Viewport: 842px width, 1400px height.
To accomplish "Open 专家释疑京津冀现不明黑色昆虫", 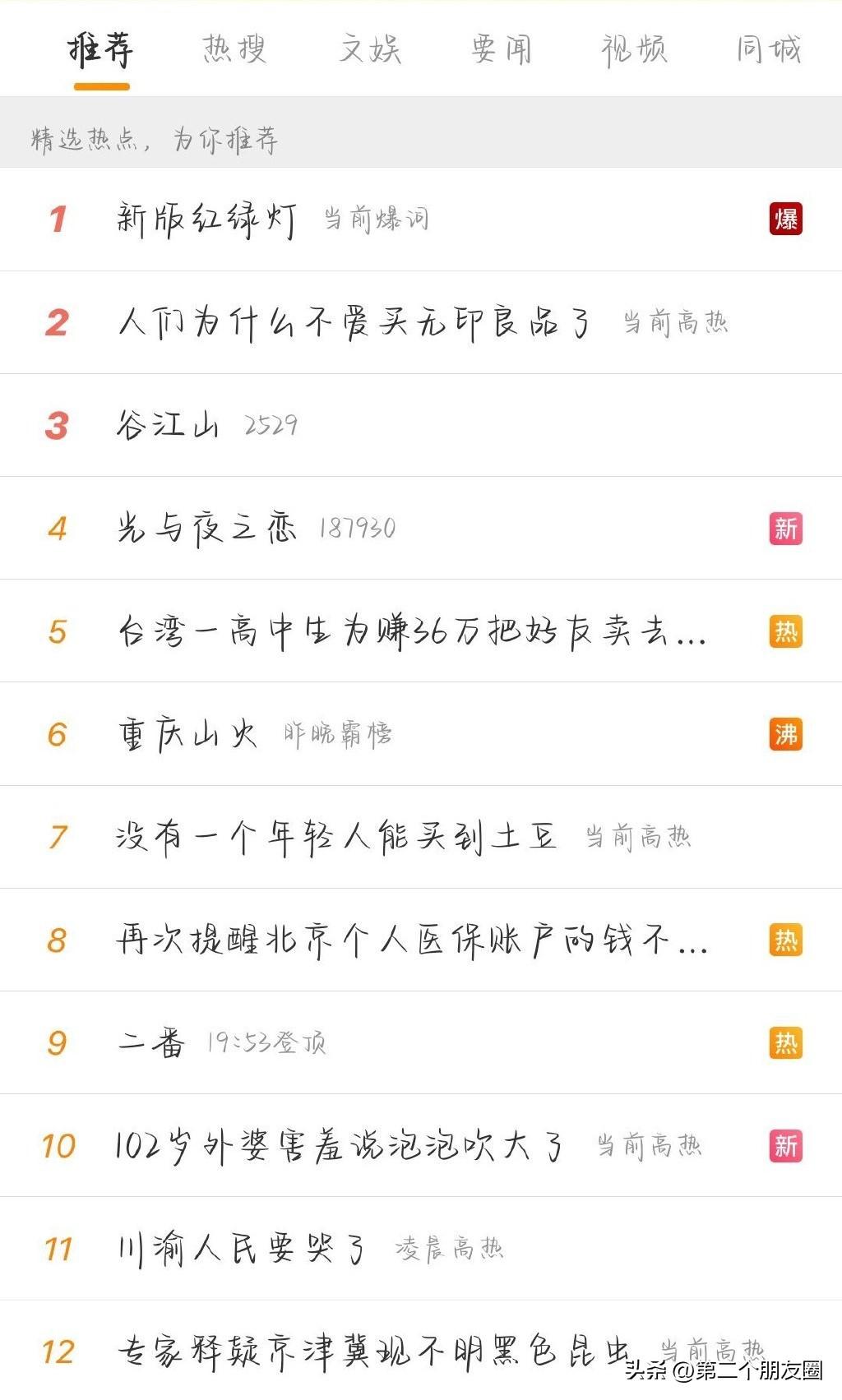I will tap(421, 1350).
